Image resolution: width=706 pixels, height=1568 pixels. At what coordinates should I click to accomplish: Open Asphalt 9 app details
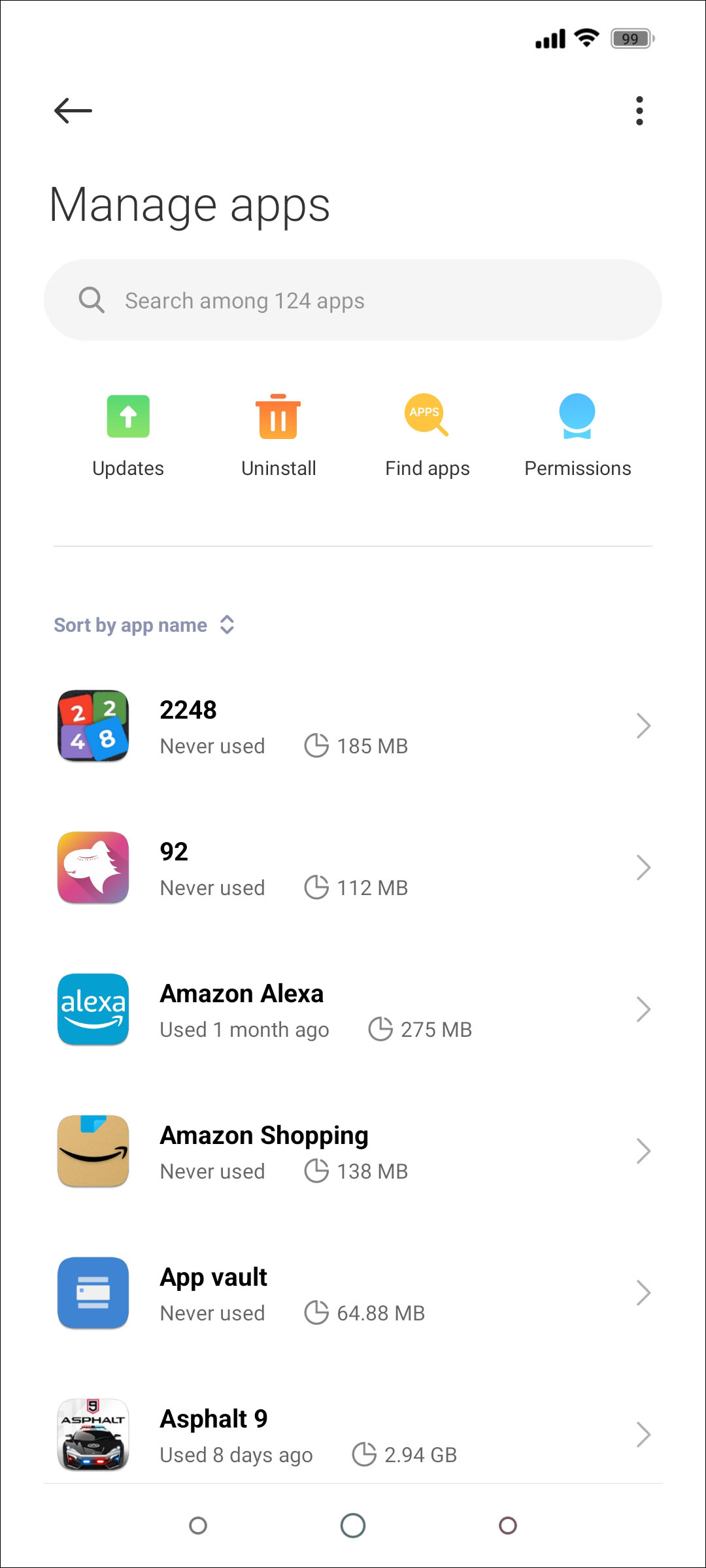click(x=353, y=1435)
